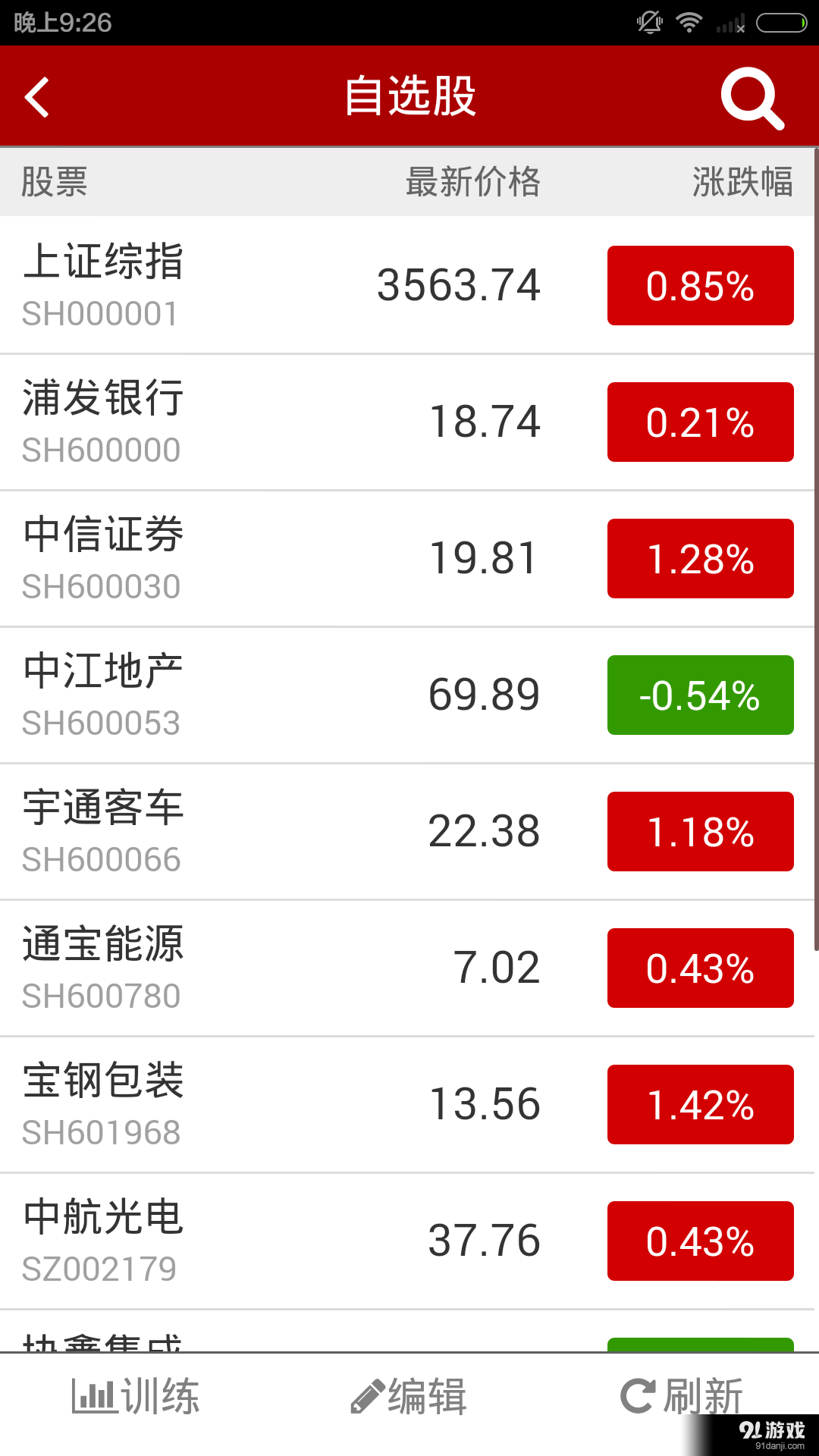Switch to the 训练 tab
Image resolution: width=819 pixels, height=1456 pixels.
tap(135, 1395)
